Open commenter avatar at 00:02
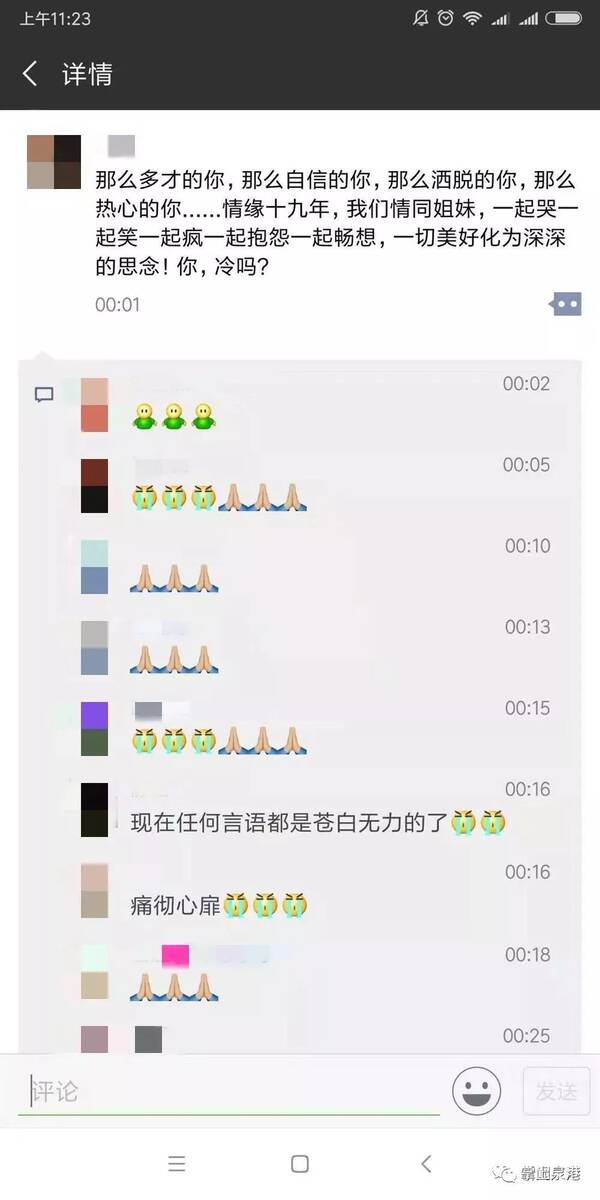 click(94, 405)
